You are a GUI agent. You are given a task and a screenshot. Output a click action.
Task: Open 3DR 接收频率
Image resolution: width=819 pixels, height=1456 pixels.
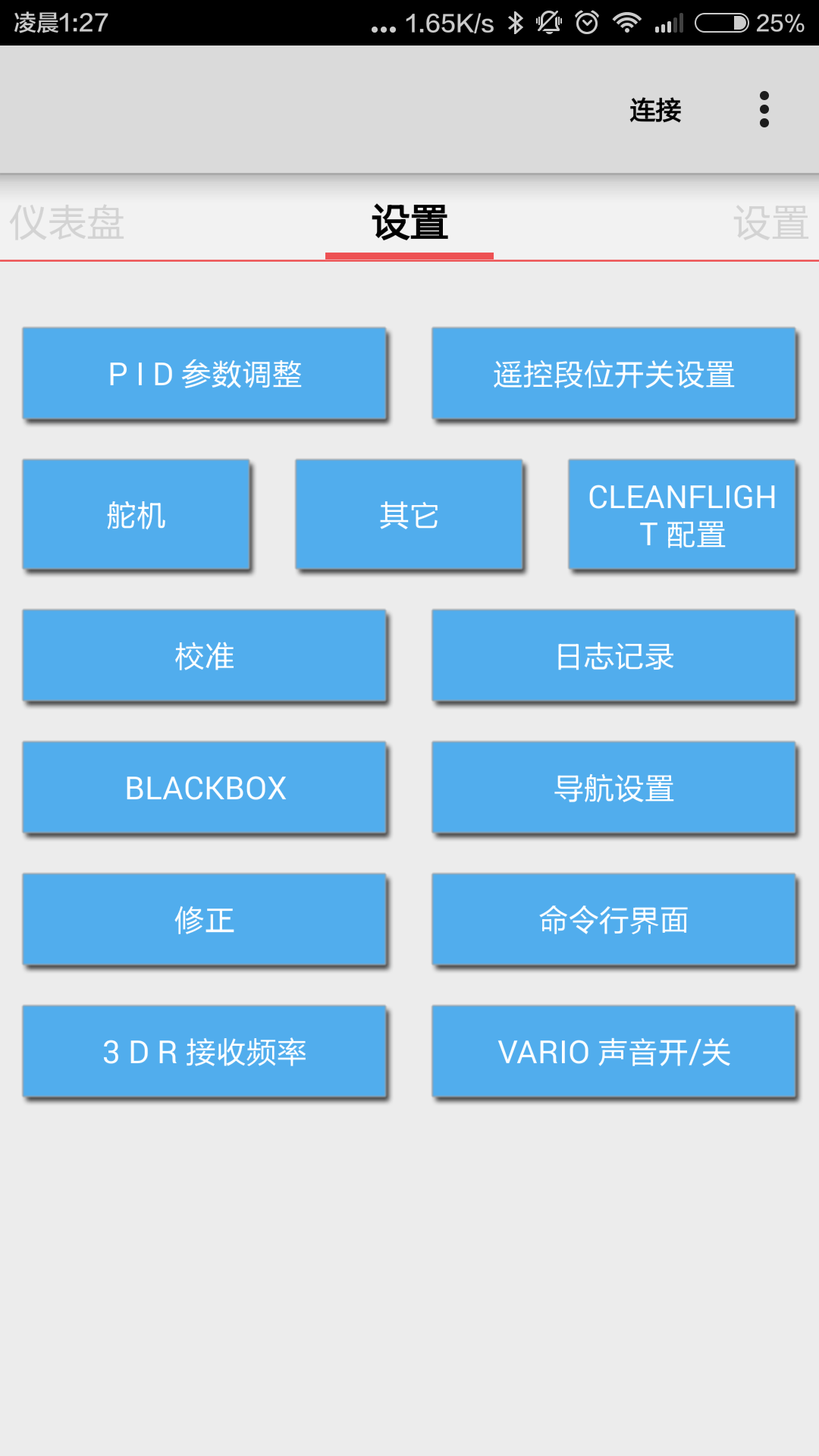coord(205,1052)
